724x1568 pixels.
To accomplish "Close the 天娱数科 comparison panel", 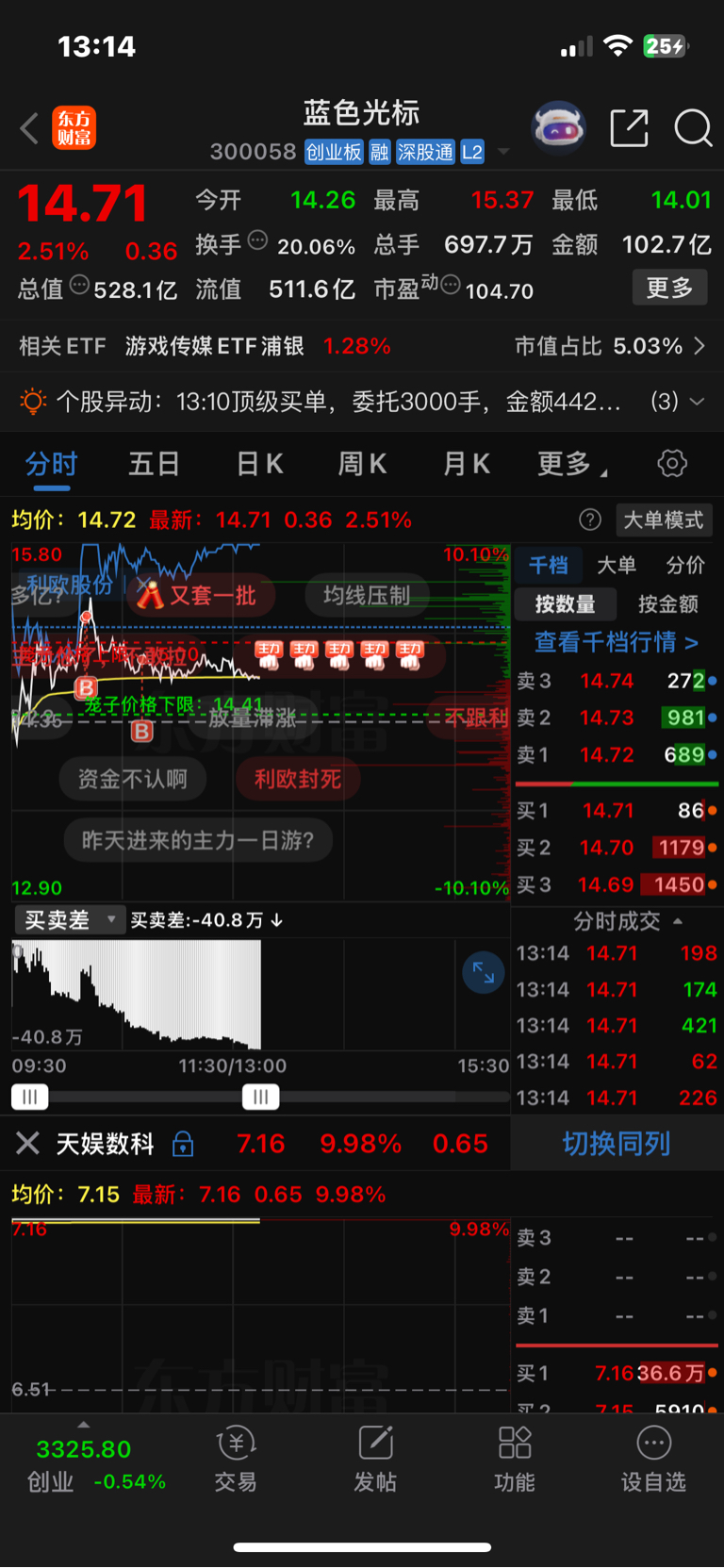I will [27, 1144].
